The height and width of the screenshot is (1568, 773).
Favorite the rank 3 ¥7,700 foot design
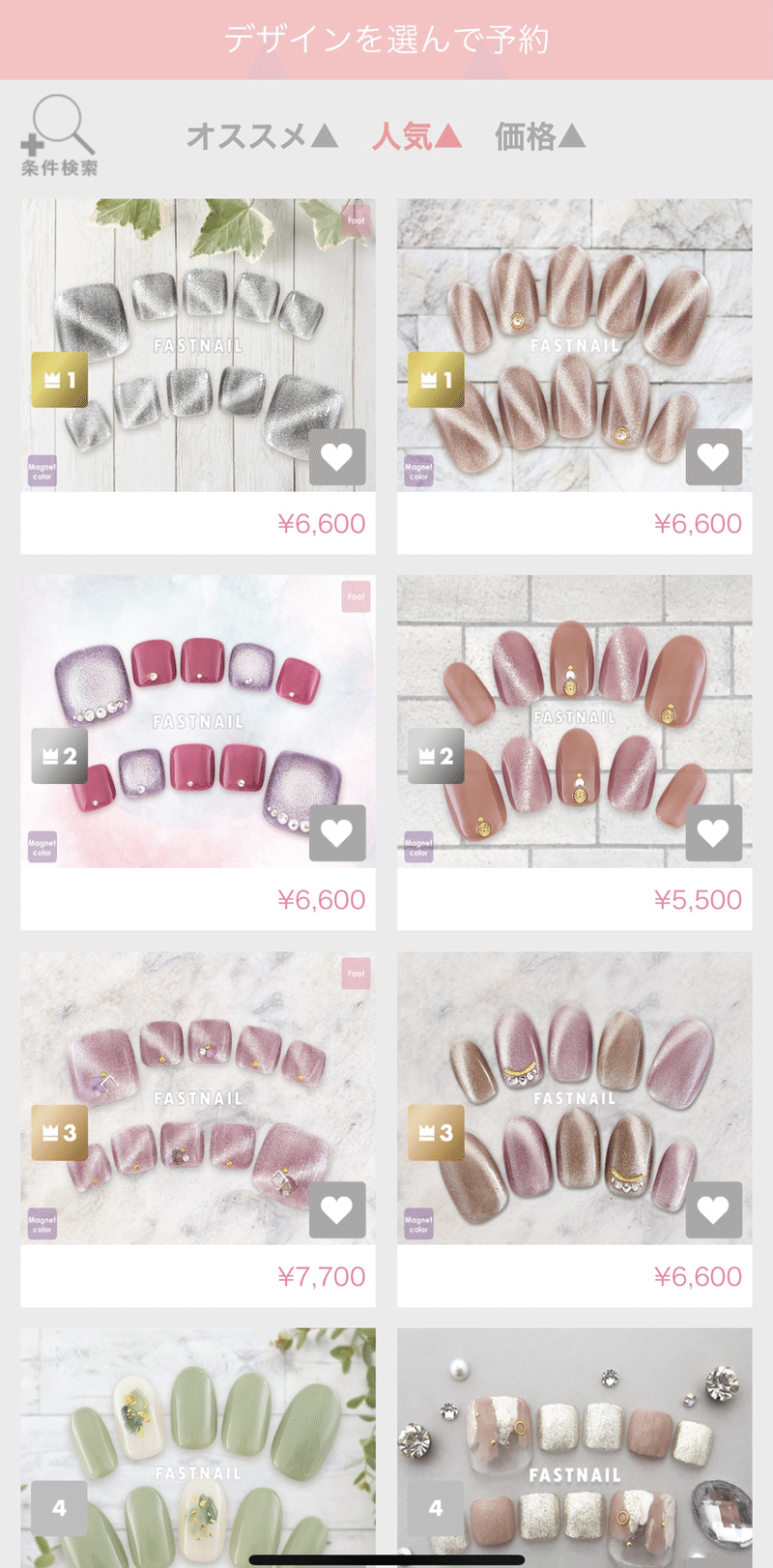point(337,1209)
